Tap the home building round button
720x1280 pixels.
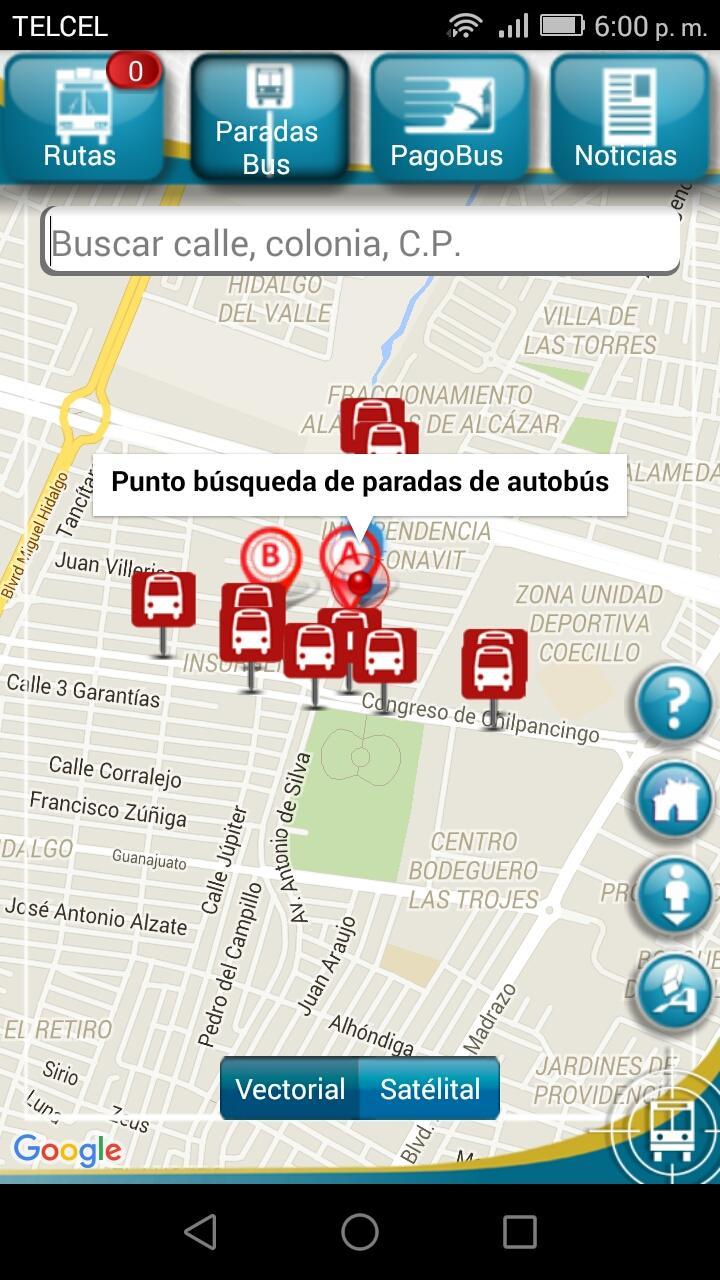coord(675,799)
